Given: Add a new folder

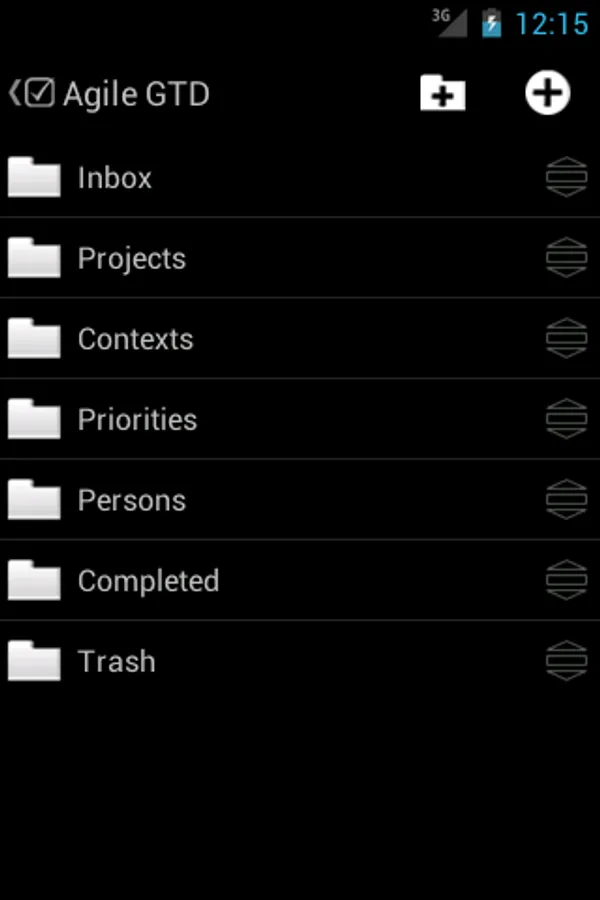Looking at the screenshot, I should (x=442, y=93).
